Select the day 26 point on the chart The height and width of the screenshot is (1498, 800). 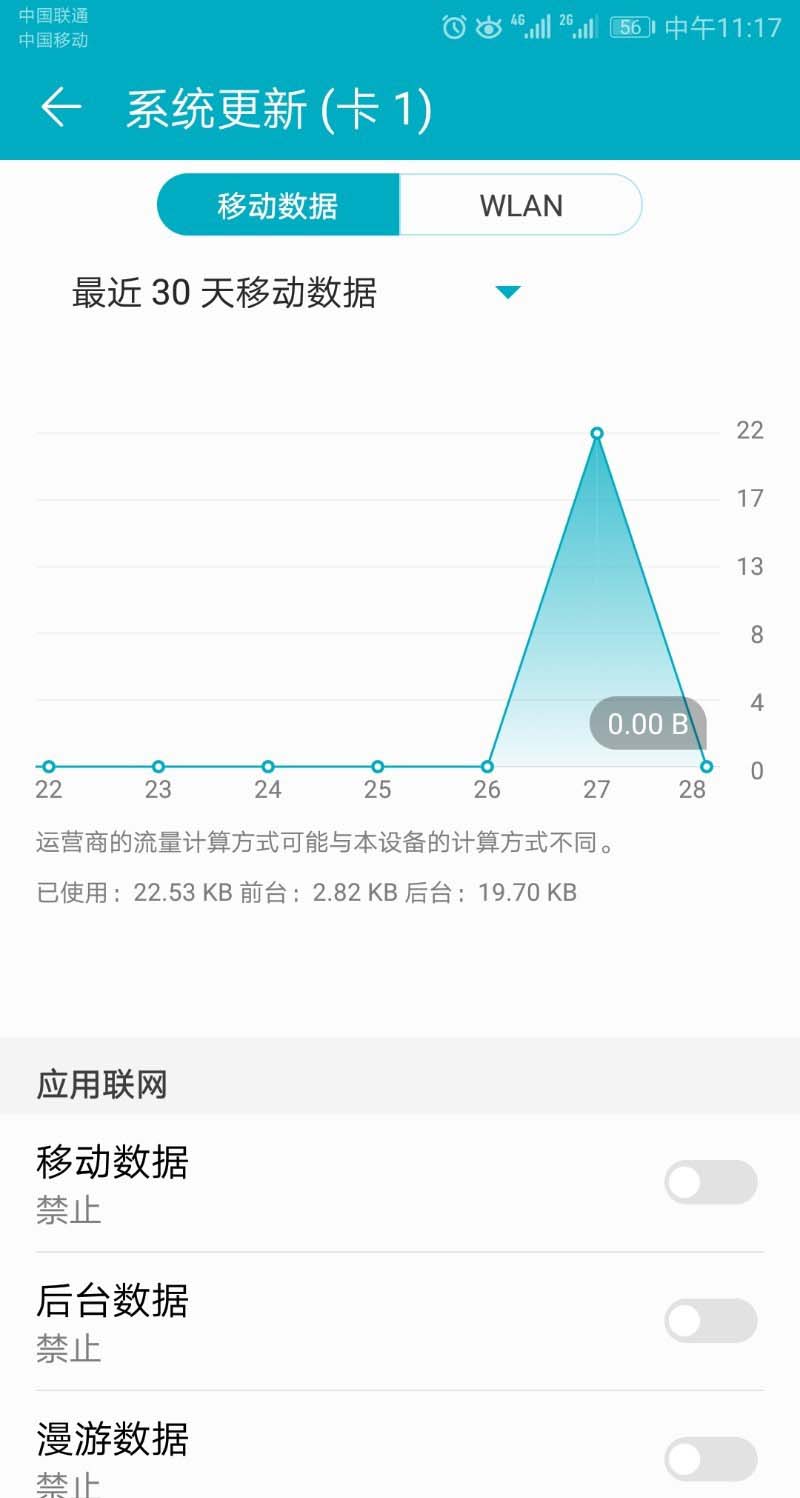click(487, 767)
